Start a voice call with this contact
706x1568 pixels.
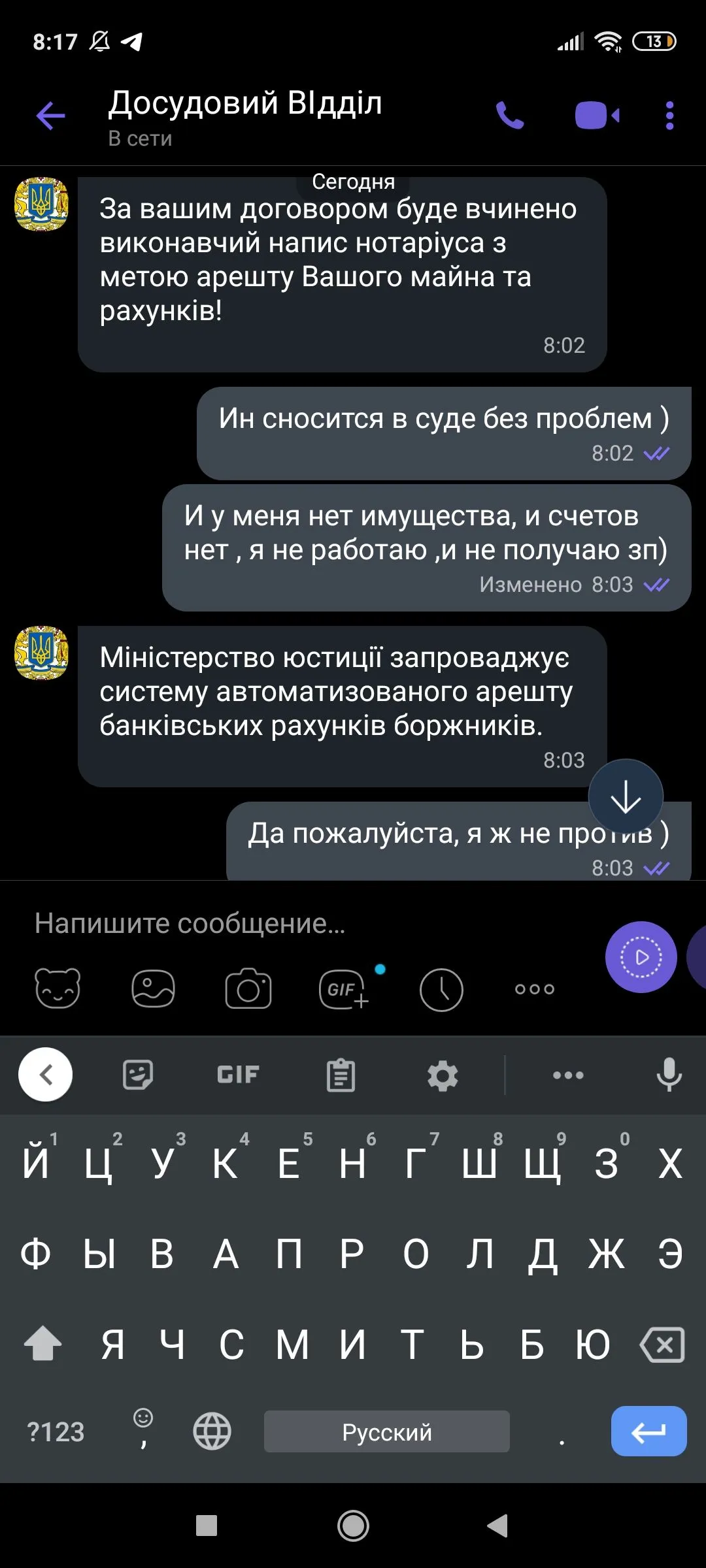click(510, 116)
